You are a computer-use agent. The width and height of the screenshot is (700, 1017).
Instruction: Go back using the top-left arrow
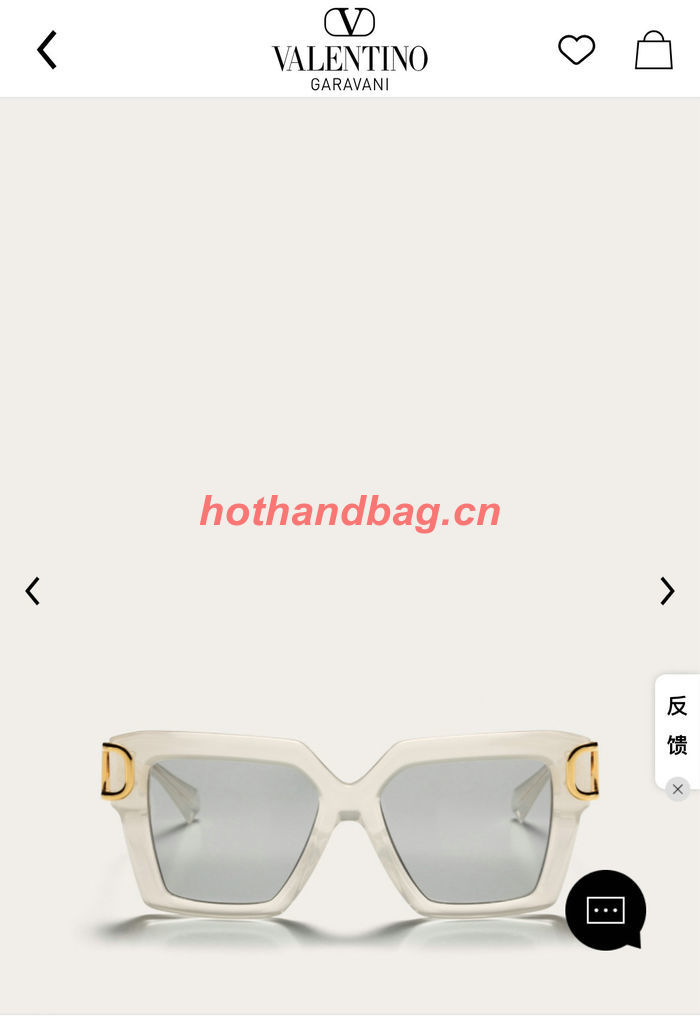pyautogui.click(x=46, y=50)
